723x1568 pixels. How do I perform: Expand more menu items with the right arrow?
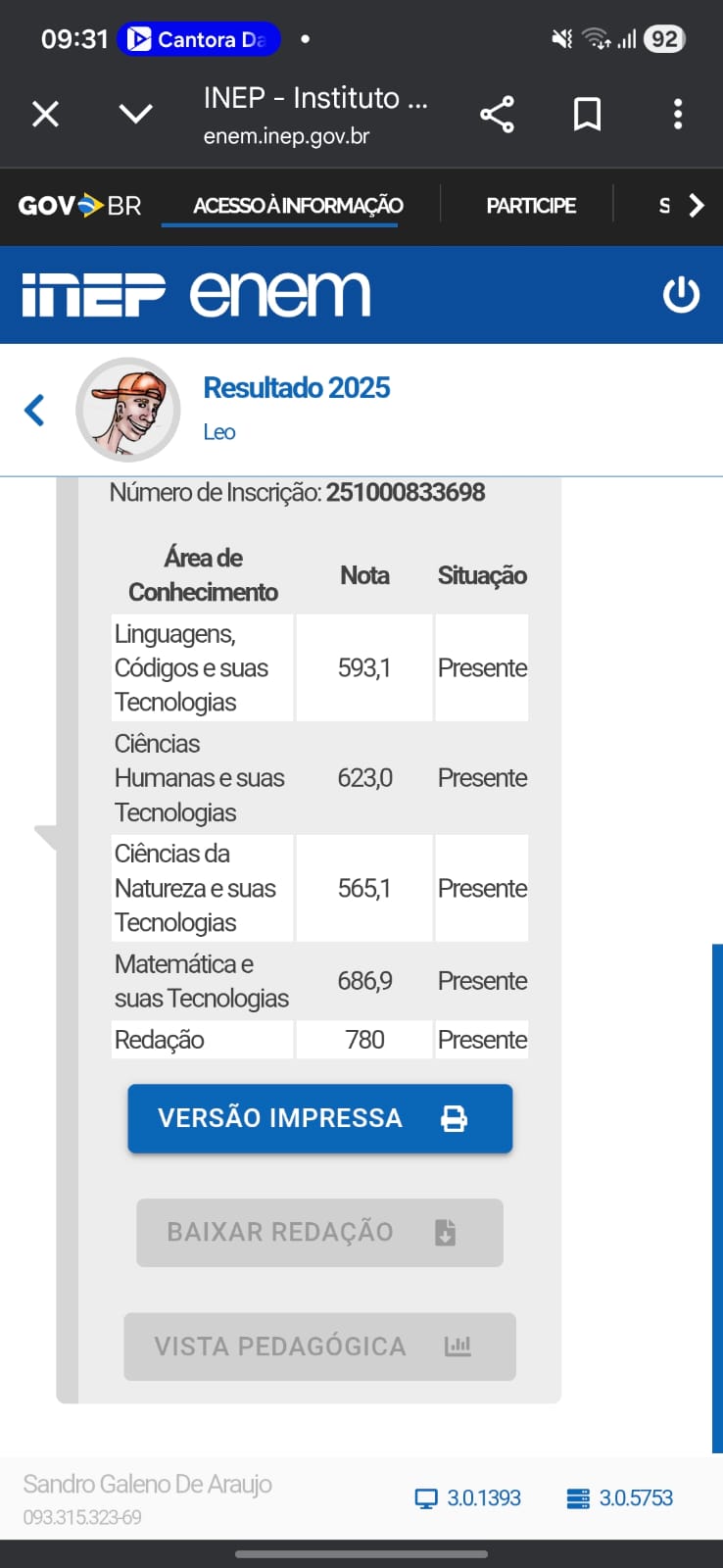tap(698, 205)
